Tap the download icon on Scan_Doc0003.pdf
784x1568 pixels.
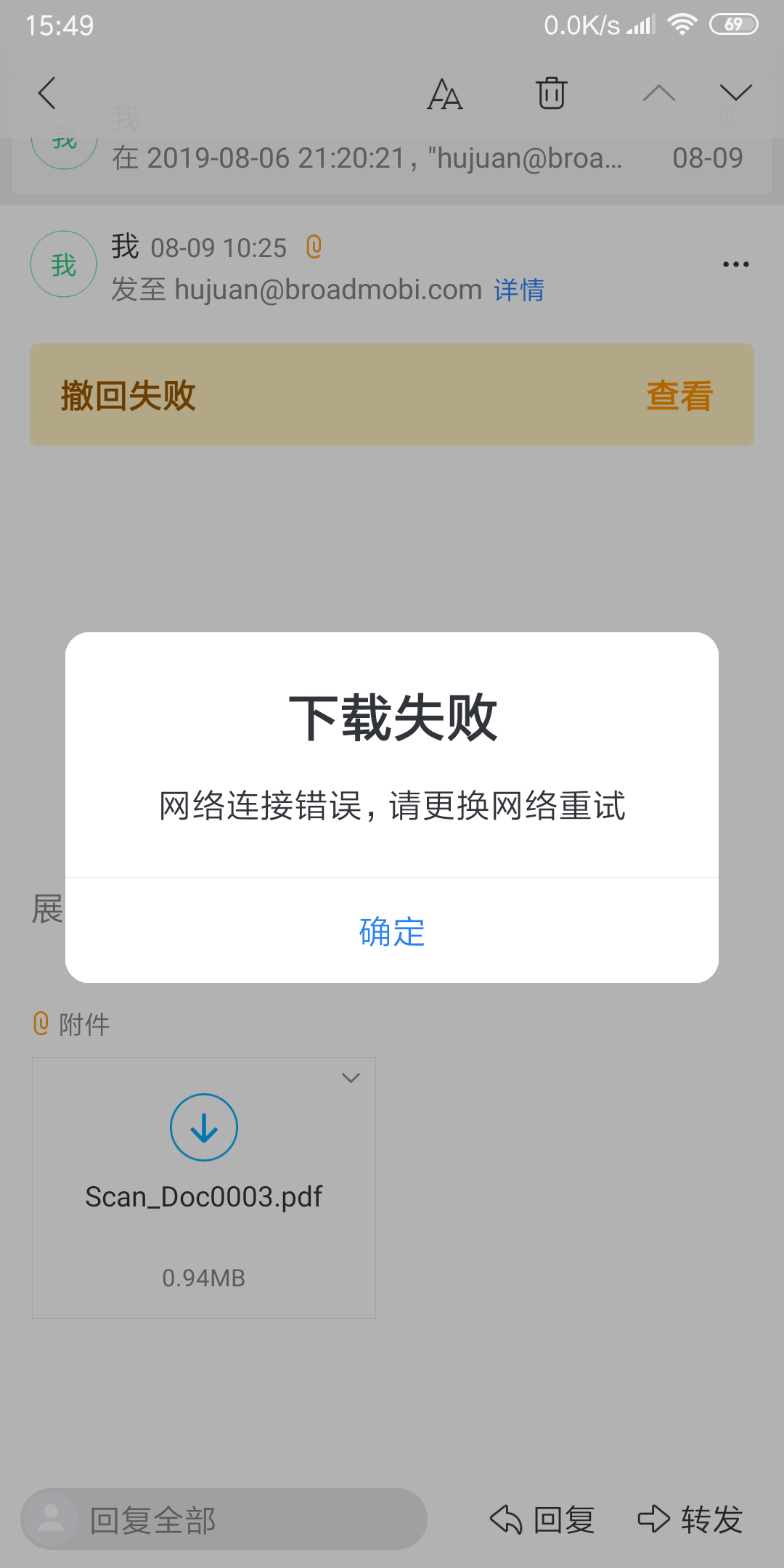tap(203, 1127)
